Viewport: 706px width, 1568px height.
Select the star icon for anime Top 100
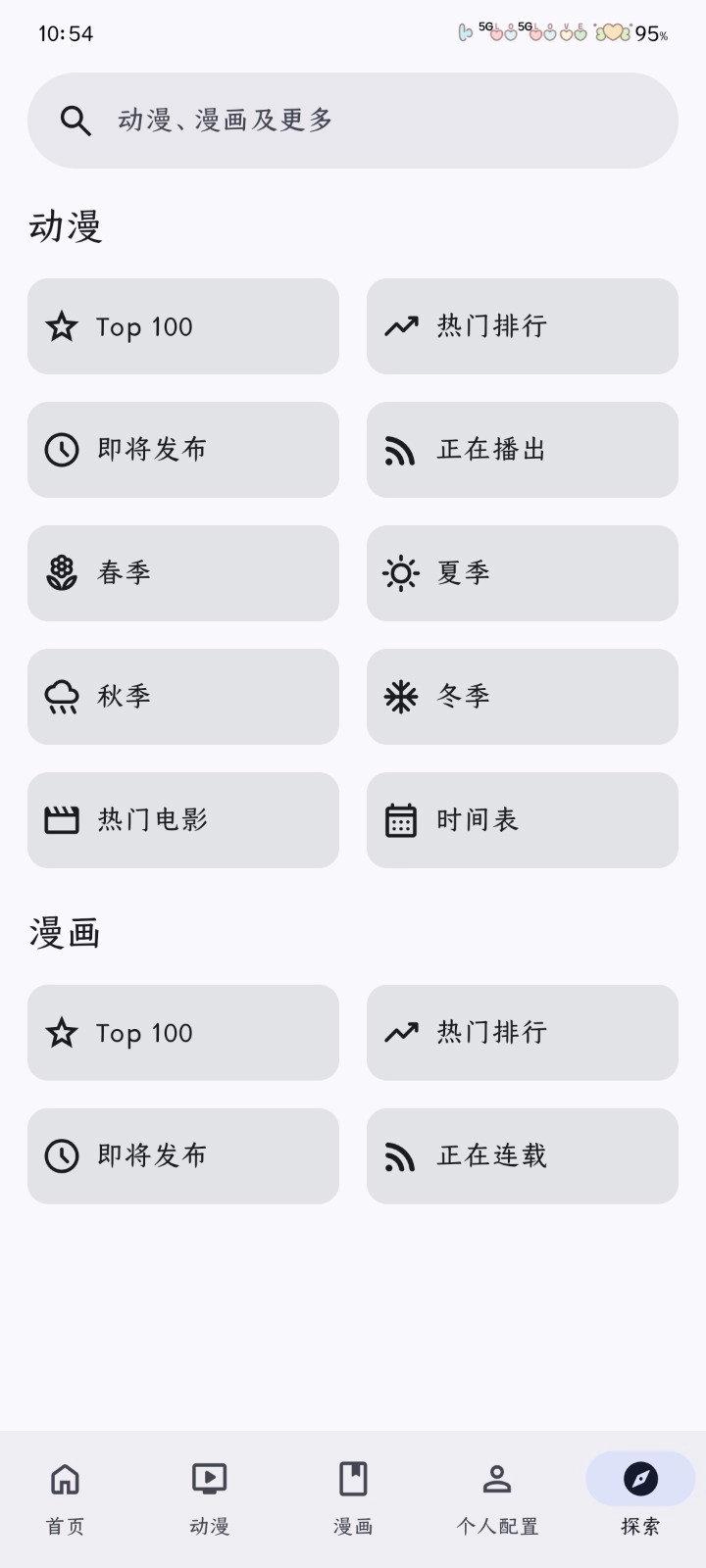(62, 326)
